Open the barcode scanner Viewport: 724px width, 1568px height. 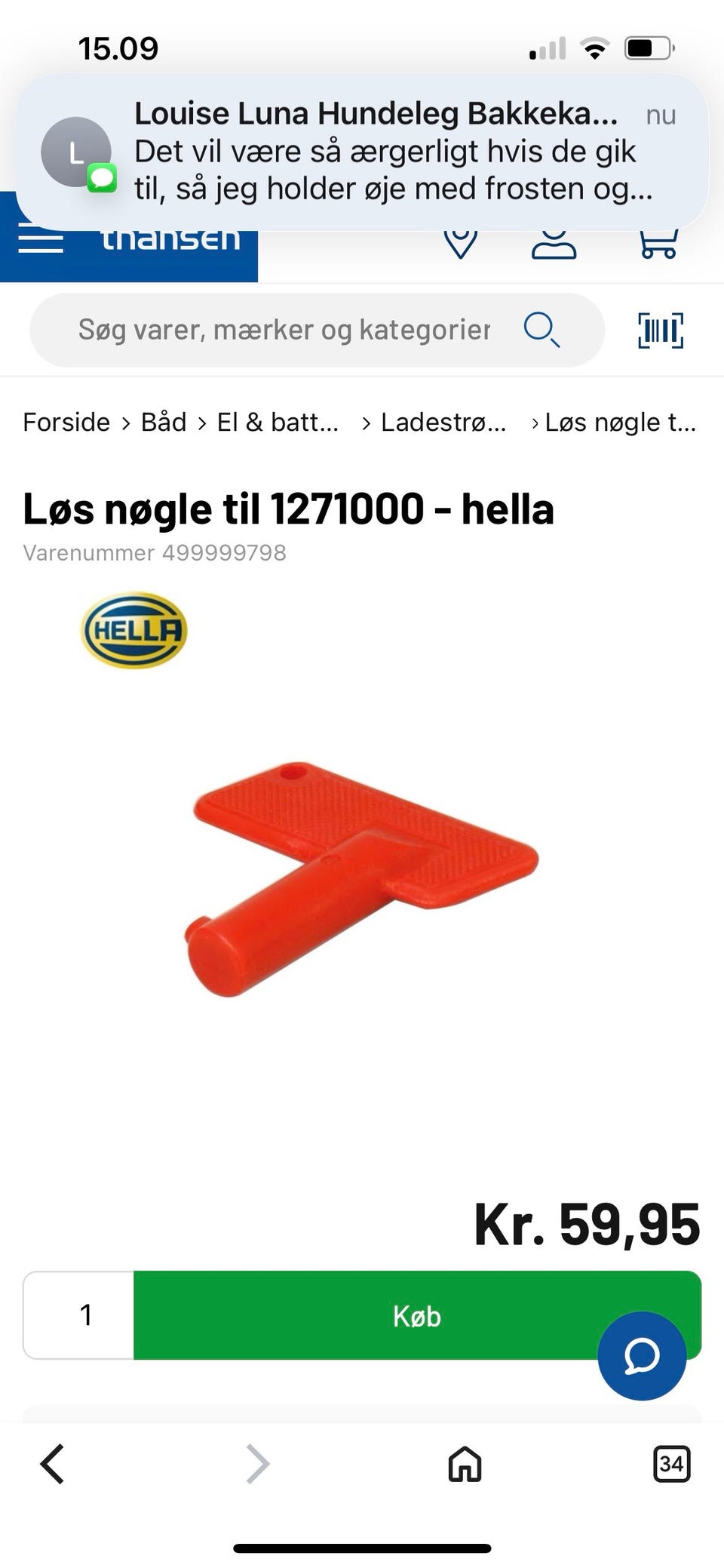660,329
